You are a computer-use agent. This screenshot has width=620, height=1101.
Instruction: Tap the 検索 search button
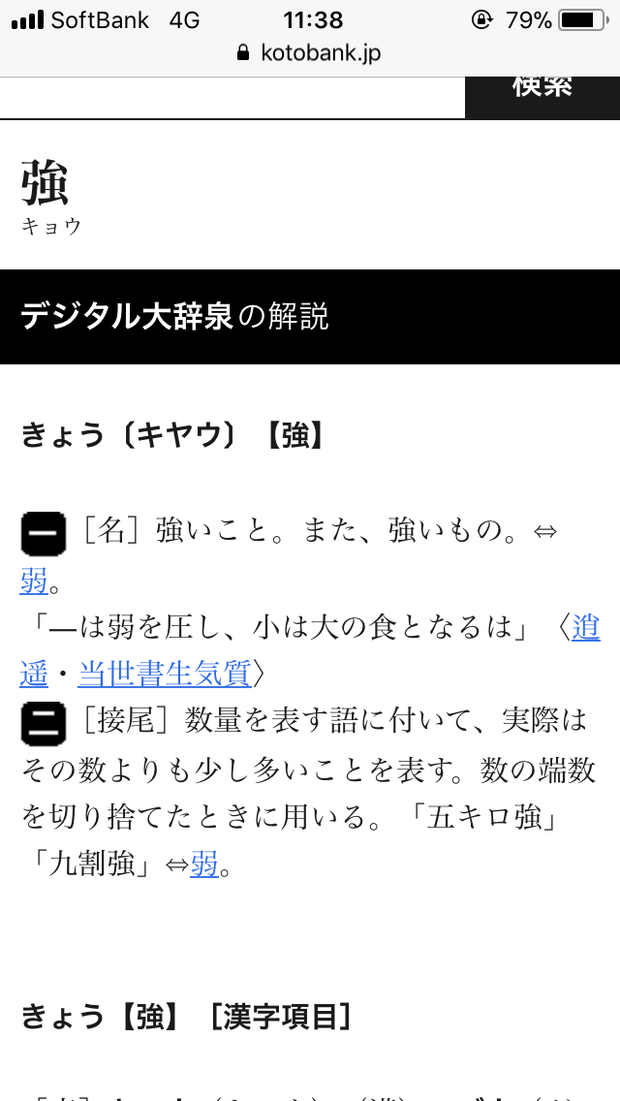(x=542, y=98)
